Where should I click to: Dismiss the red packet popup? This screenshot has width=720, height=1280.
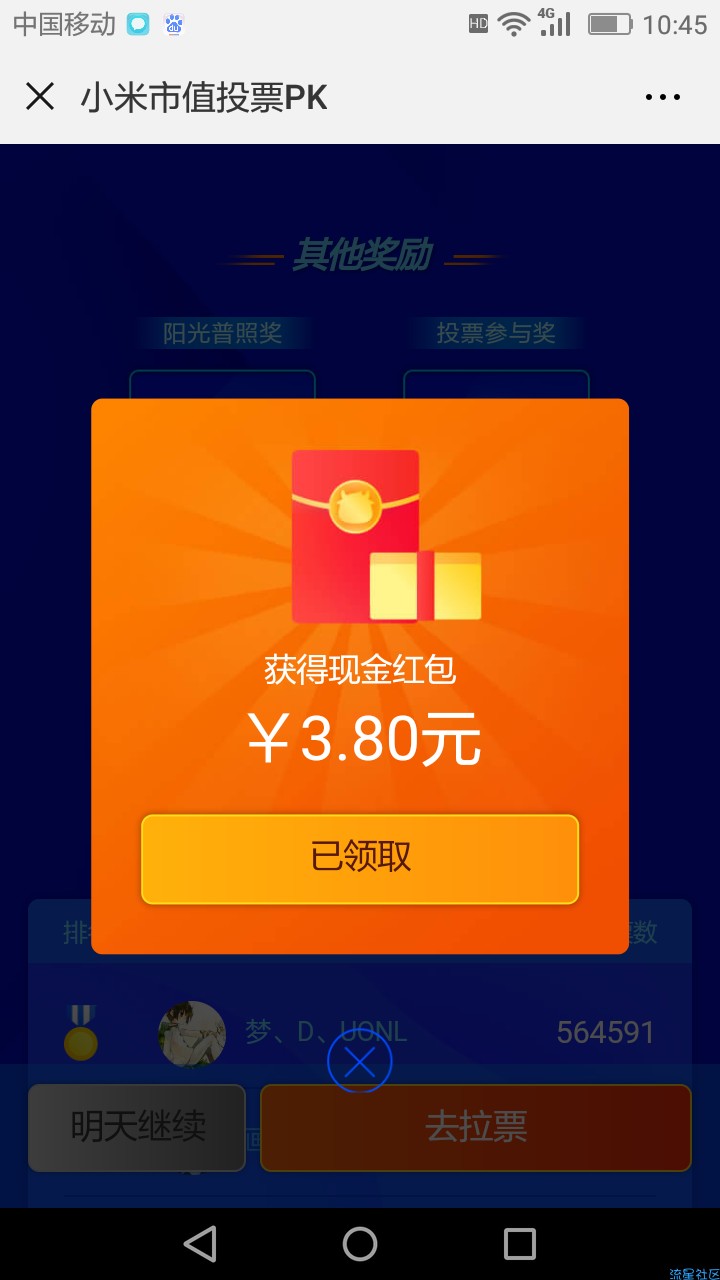(359, 1061)
